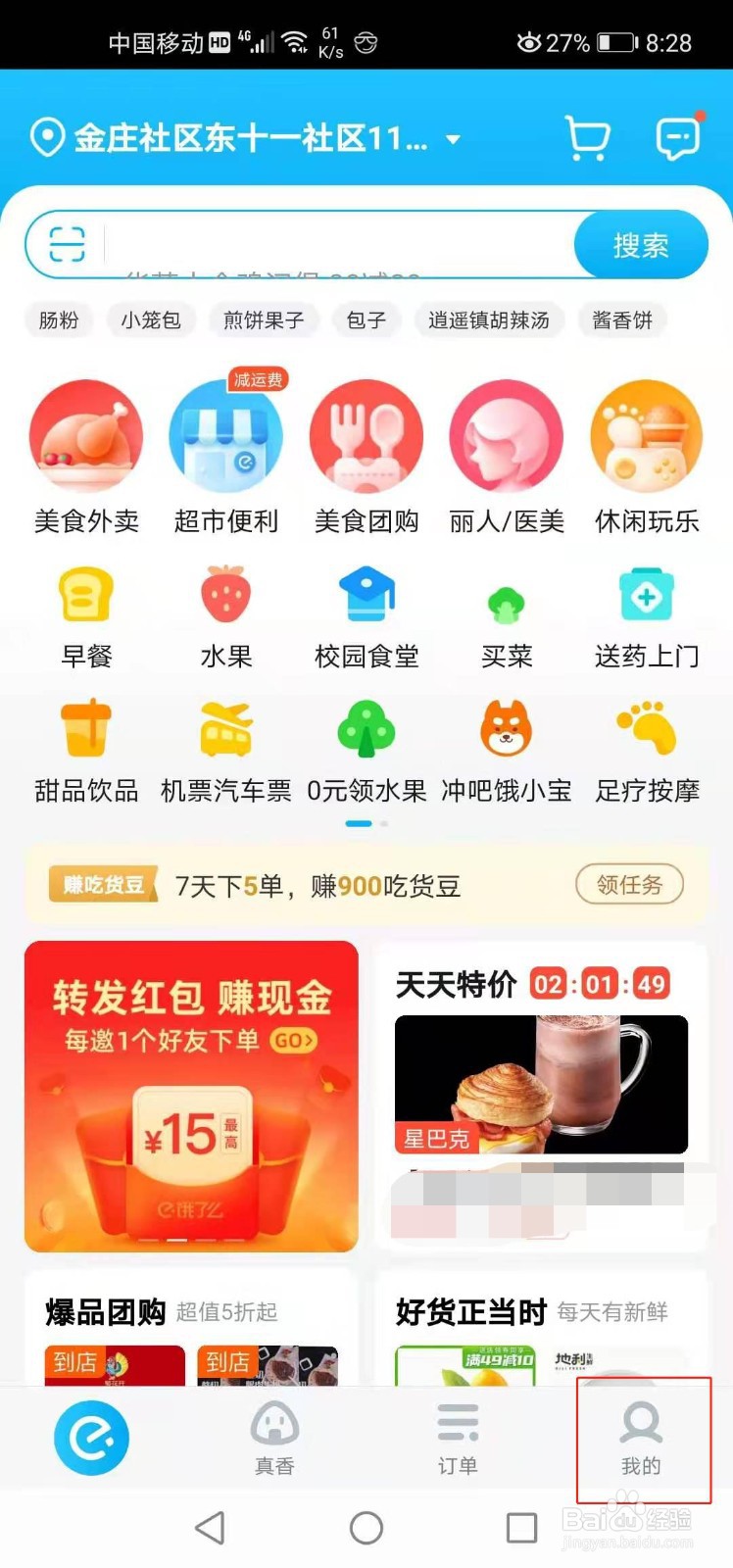Tap the scan icon in the search bar
The width and height of the screenshot is (733, 1568).
pyautogui.click(x=65, y=245)
